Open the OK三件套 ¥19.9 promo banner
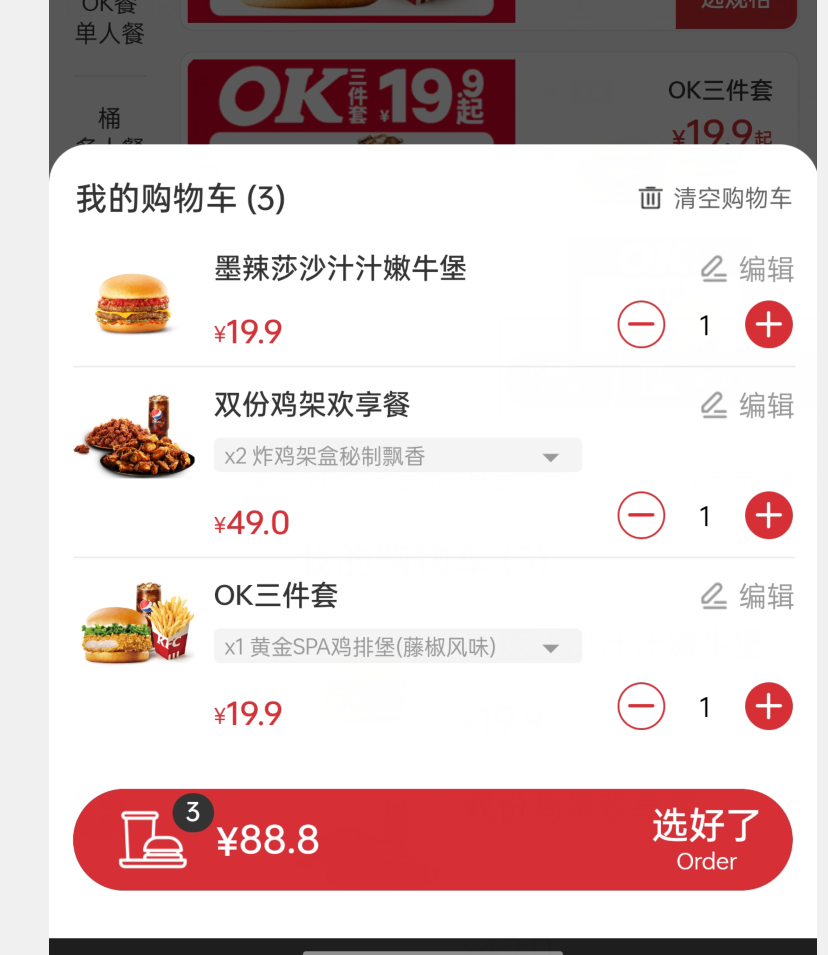Screen dimensions: 828x955 click(x=350, y=105)
